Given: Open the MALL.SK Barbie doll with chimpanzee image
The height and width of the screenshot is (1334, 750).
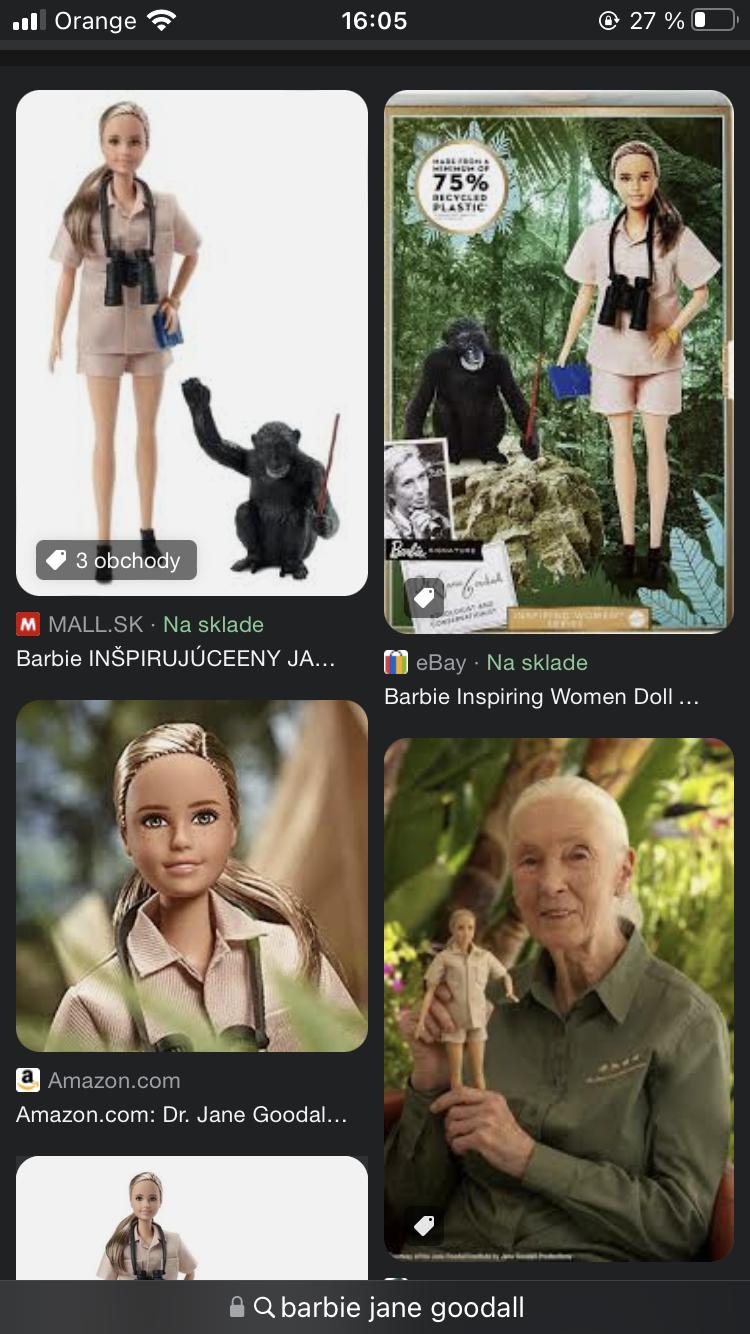Looking at the screenshot, I should tap(192, 343).
